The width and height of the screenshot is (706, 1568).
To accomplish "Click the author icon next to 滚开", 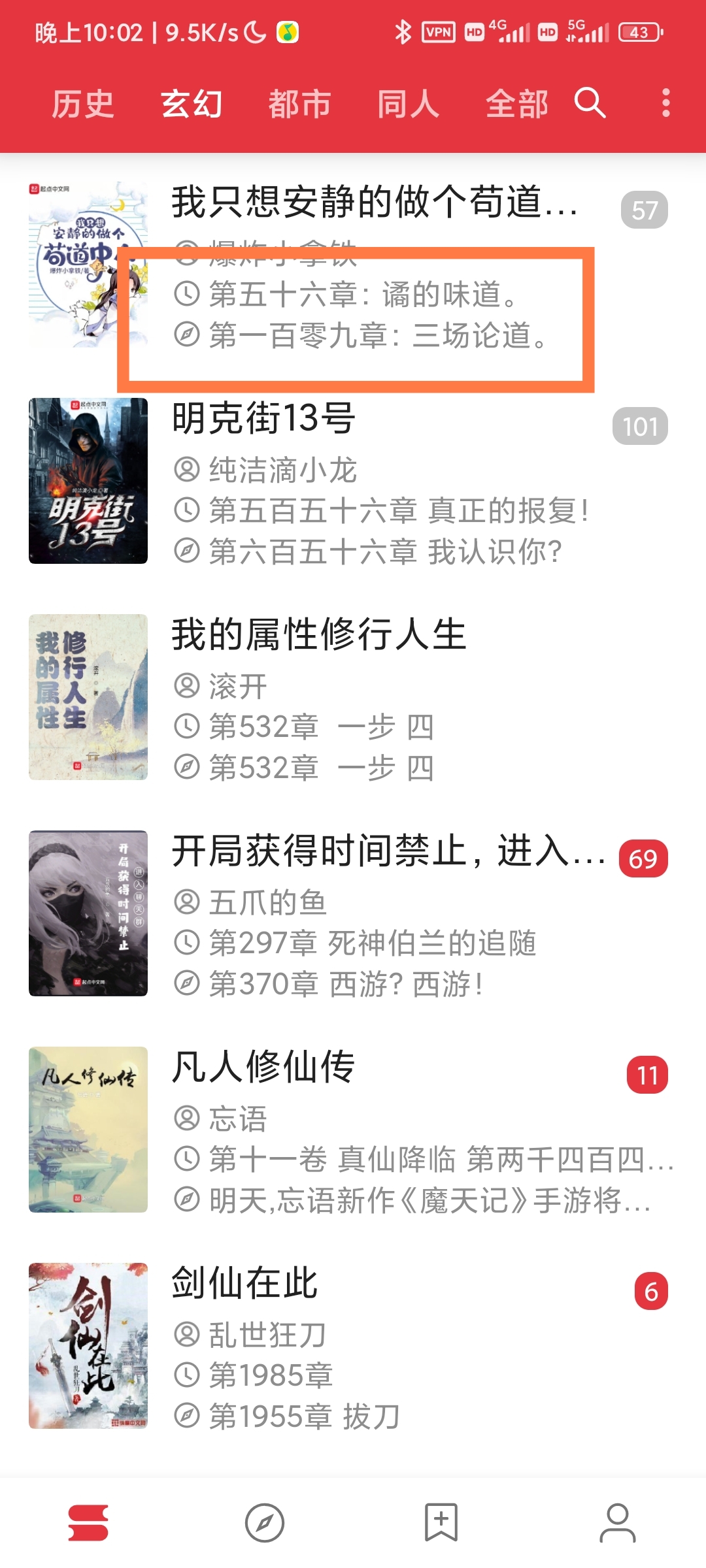I will (188, 685).
